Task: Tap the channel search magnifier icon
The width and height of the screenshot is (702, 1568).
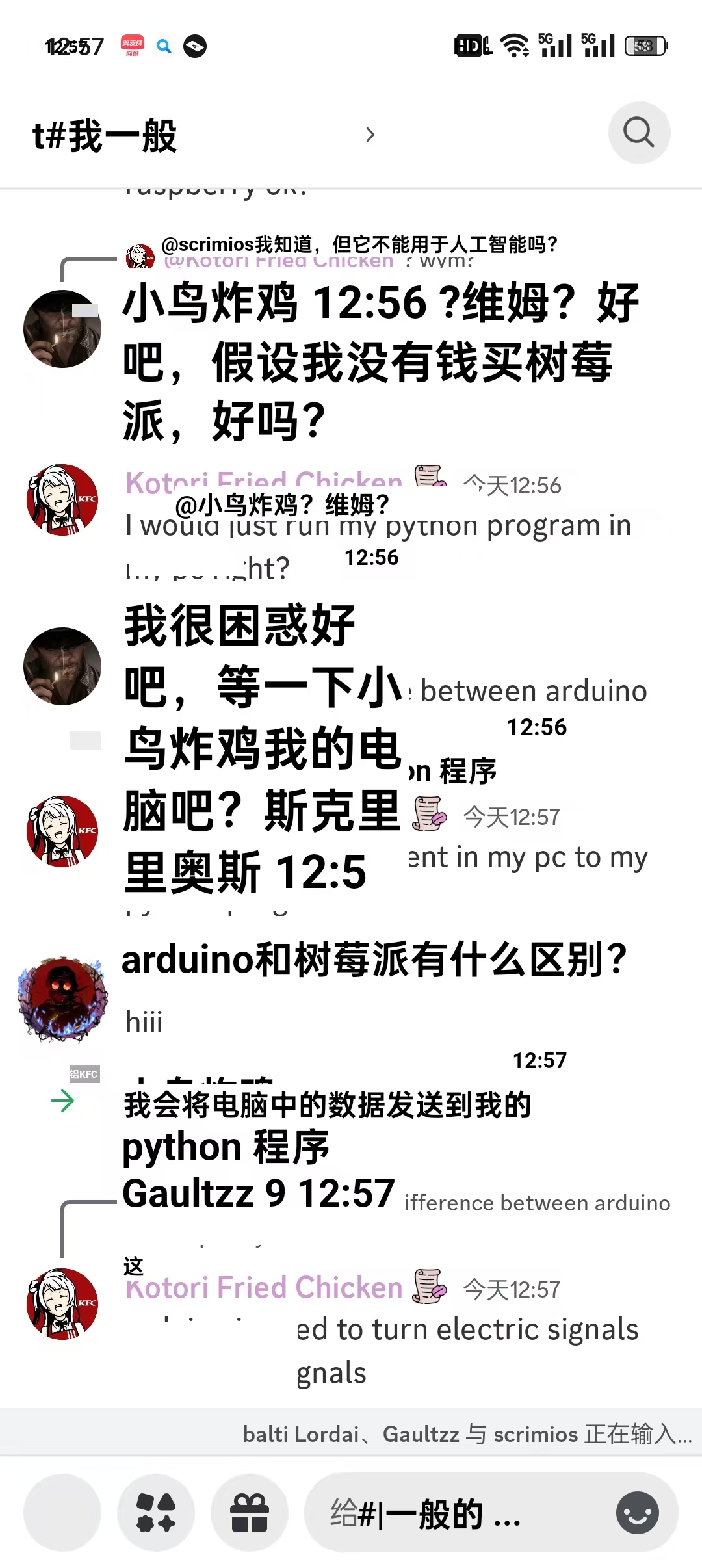Action: 640,132
